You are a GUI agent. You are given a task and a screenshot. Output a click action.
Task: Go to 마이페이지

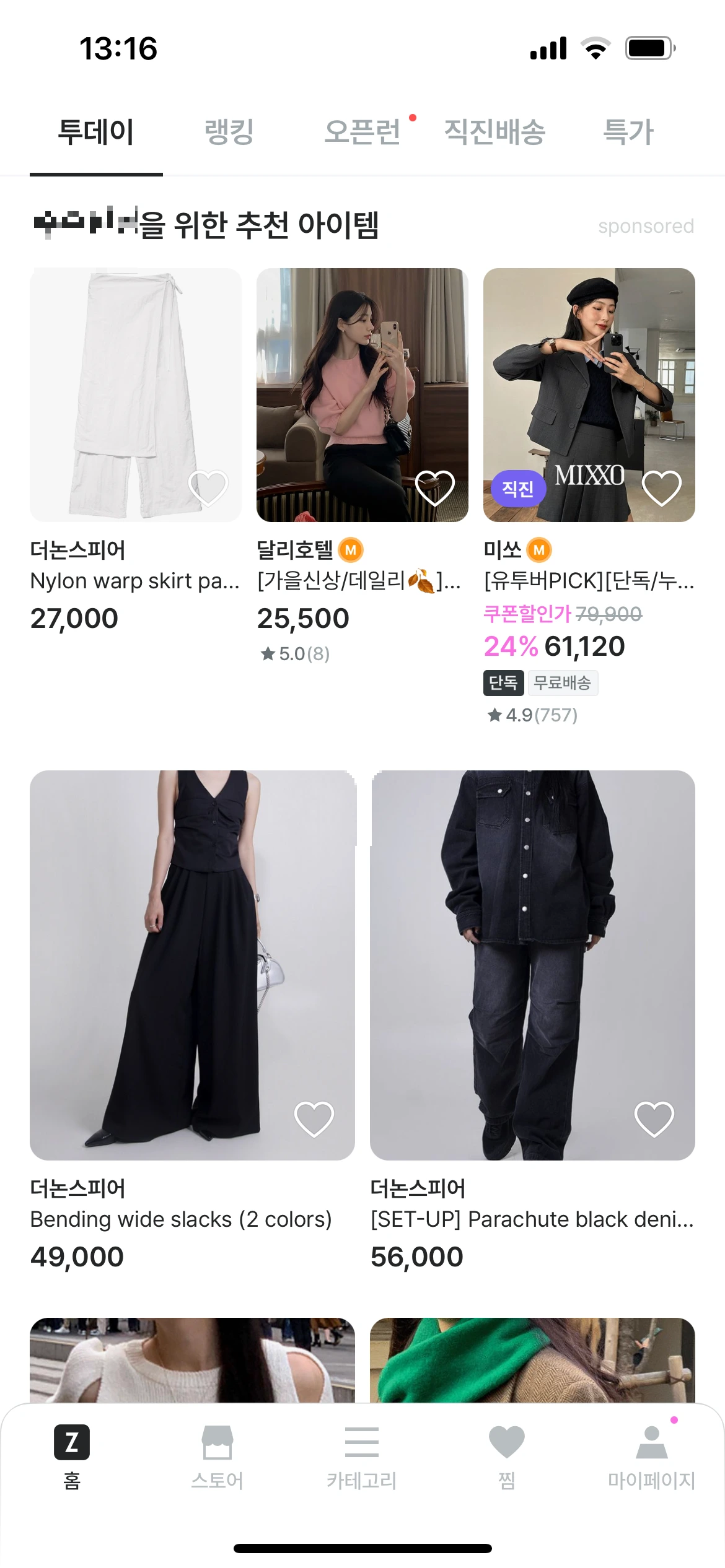[x=651, y=1455]
